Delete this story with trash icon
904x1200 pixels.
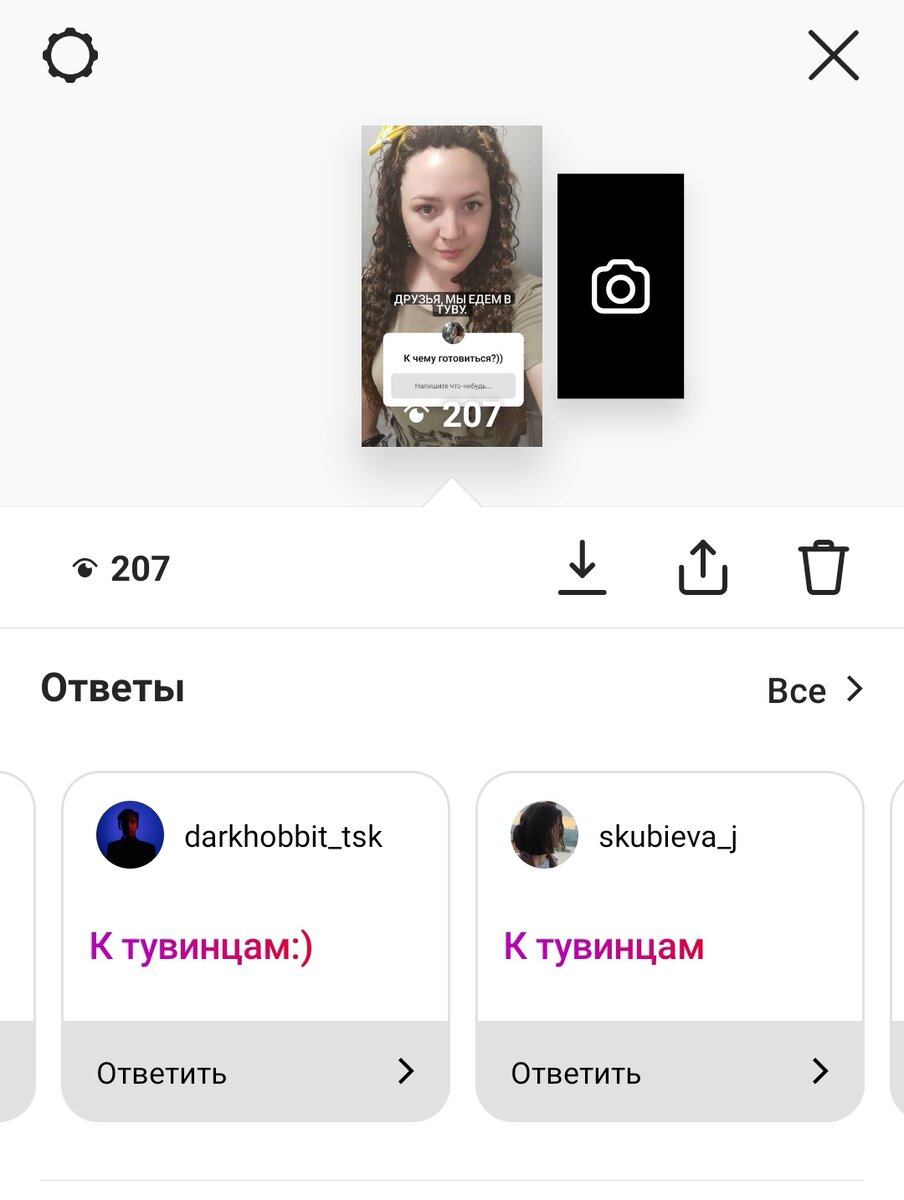point(823,568)
